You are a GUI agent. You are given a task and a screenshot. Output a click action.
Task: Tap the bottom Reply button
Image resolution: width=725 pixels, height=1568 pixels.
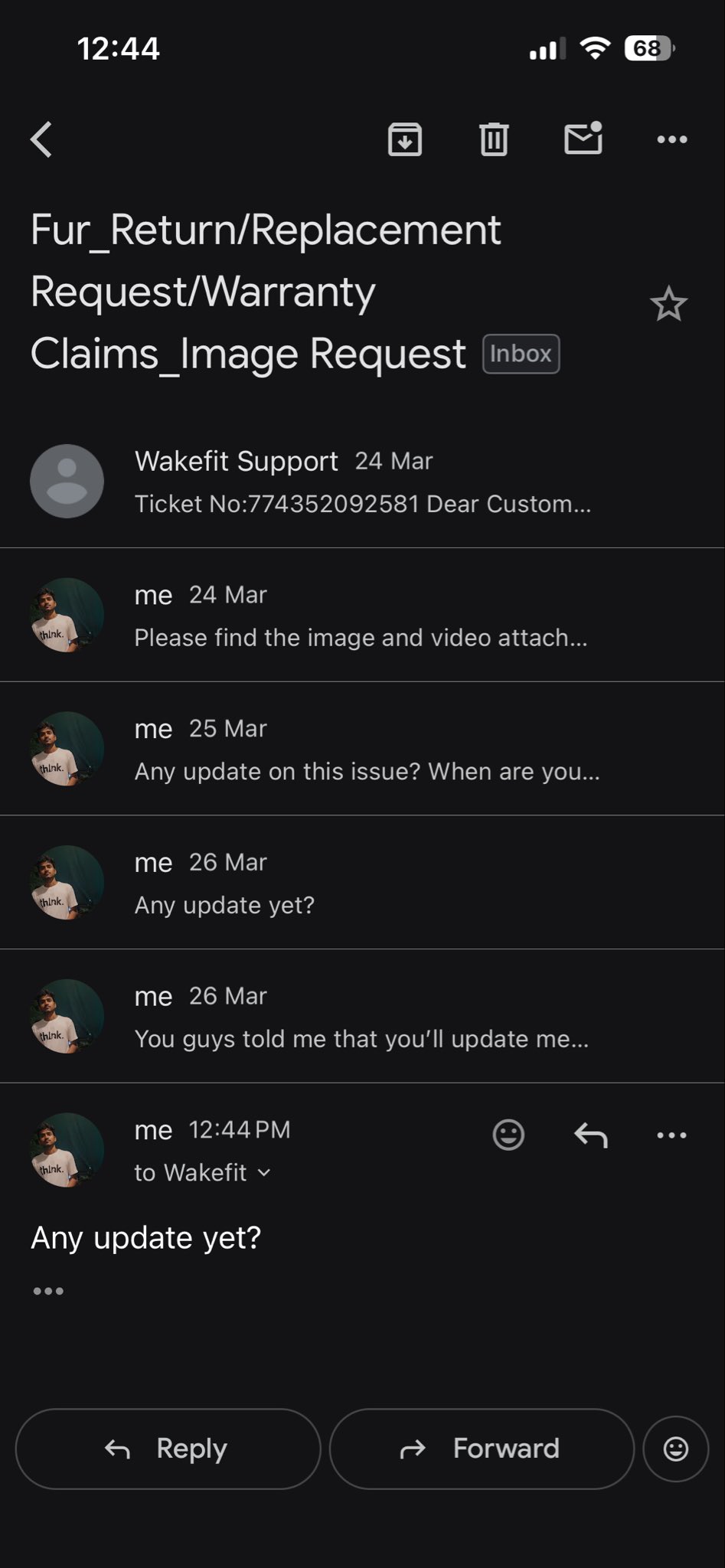click(x=168, y=1449)
